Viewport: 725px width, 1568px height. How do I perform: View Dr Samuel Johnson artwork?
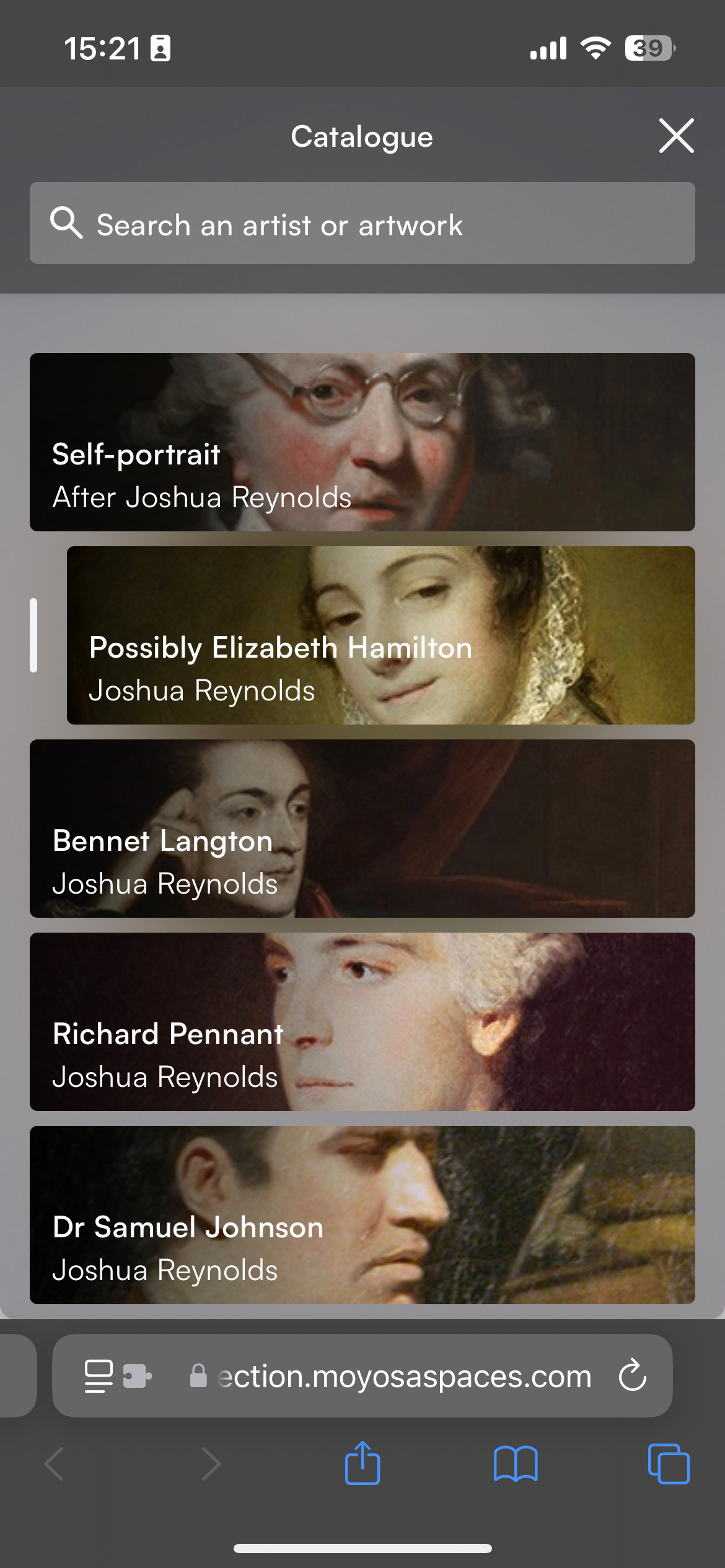[x=361, y=1215]
